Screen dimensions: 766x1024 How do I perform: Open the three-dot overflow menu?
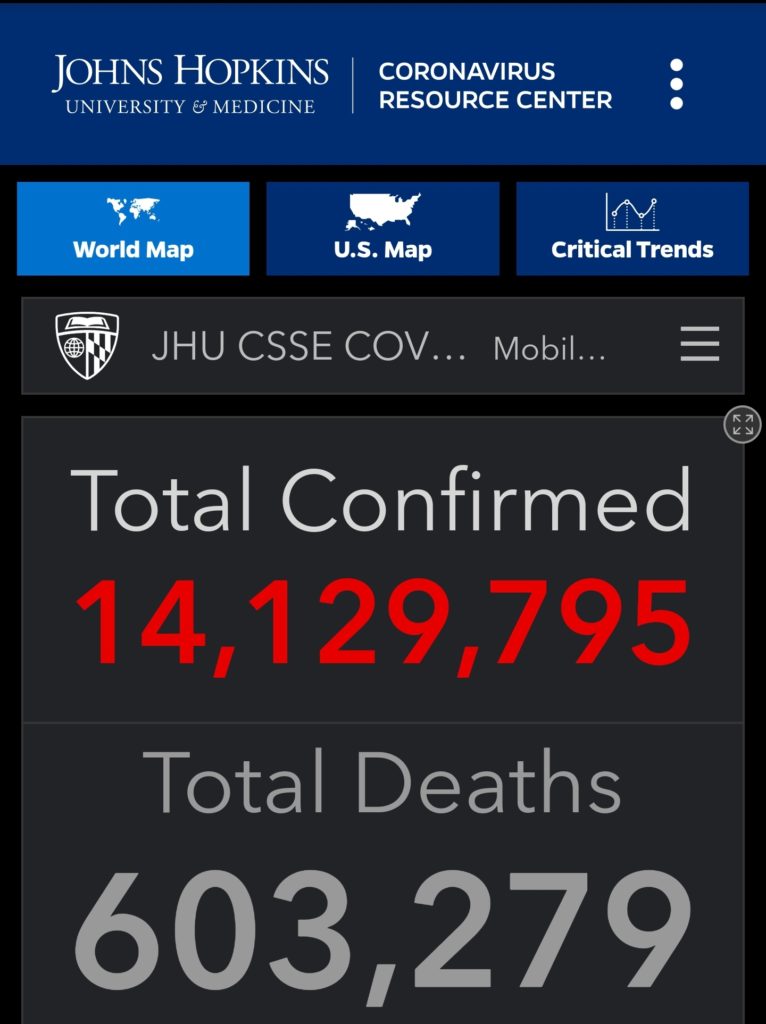(677, 84)
